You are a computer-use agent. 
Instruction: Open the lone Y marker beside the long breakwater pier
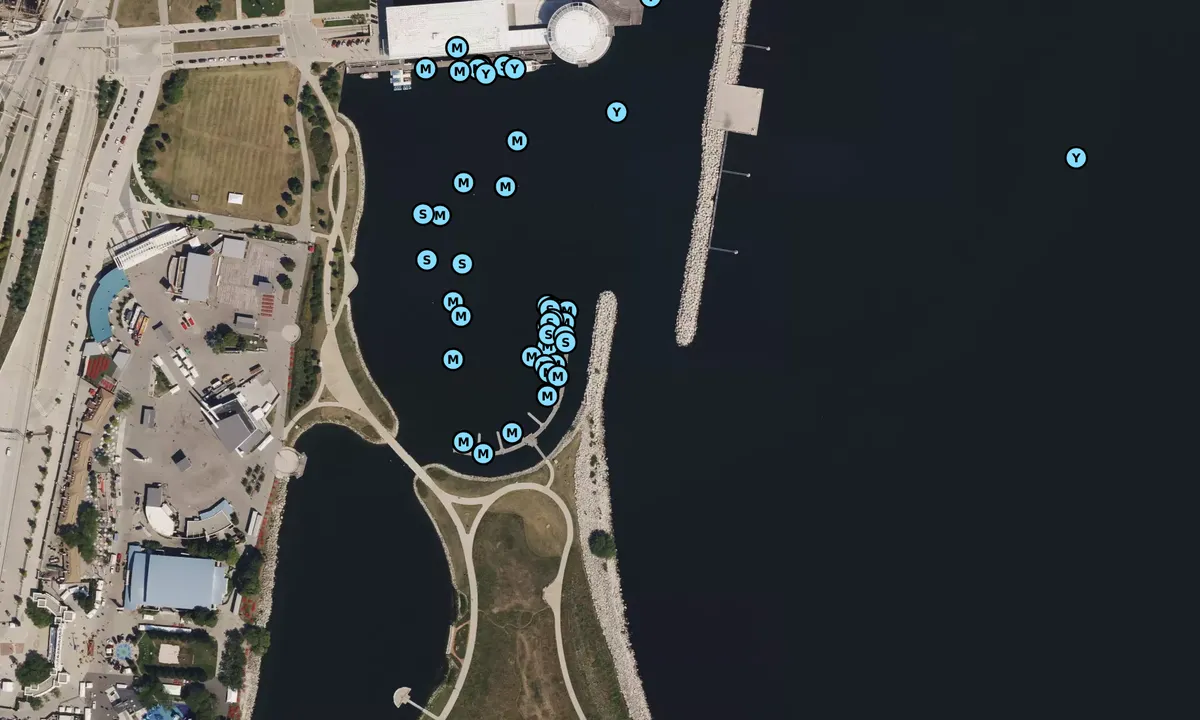(617, 112)
